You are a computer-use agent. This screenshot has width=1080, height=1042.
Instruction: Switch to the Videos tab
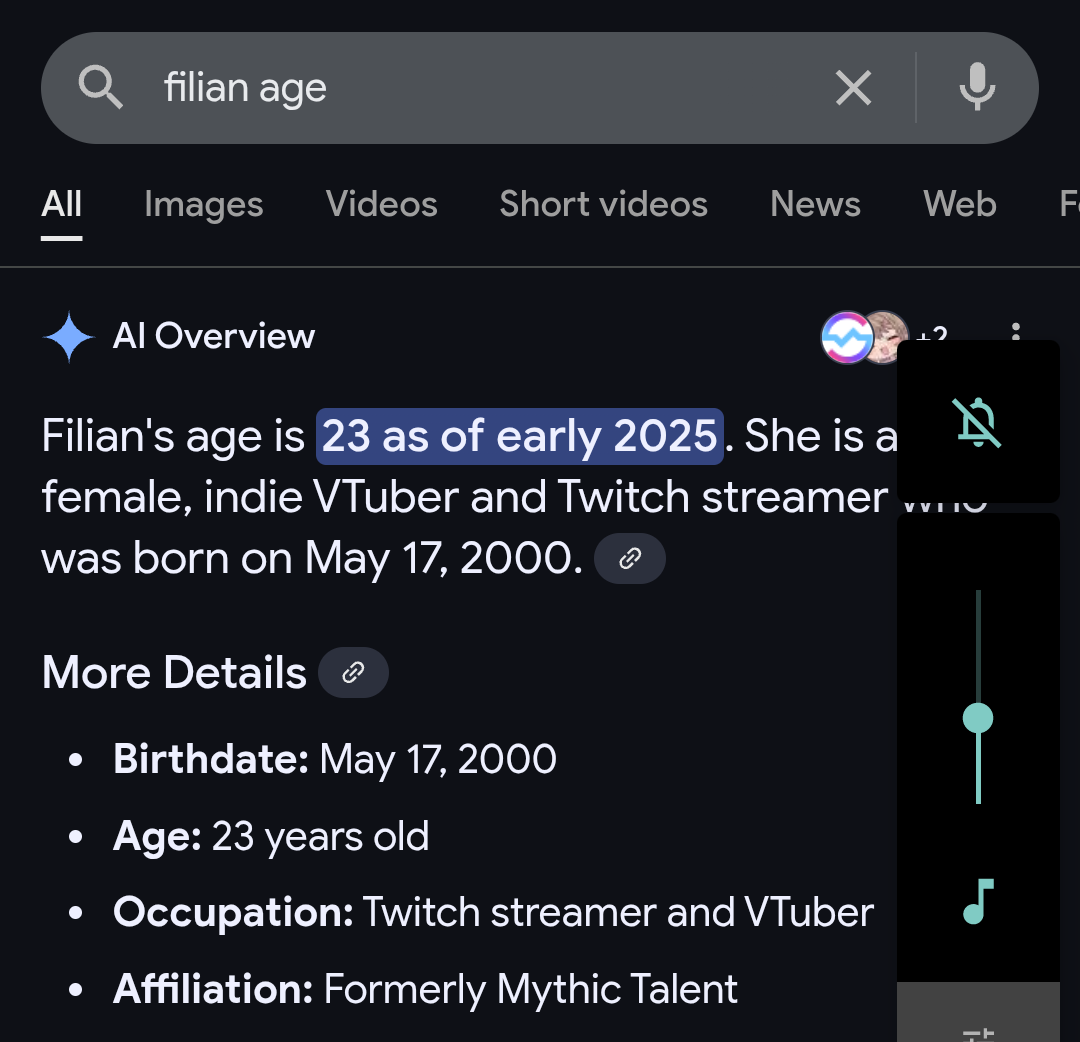click(x=381, y=205)
